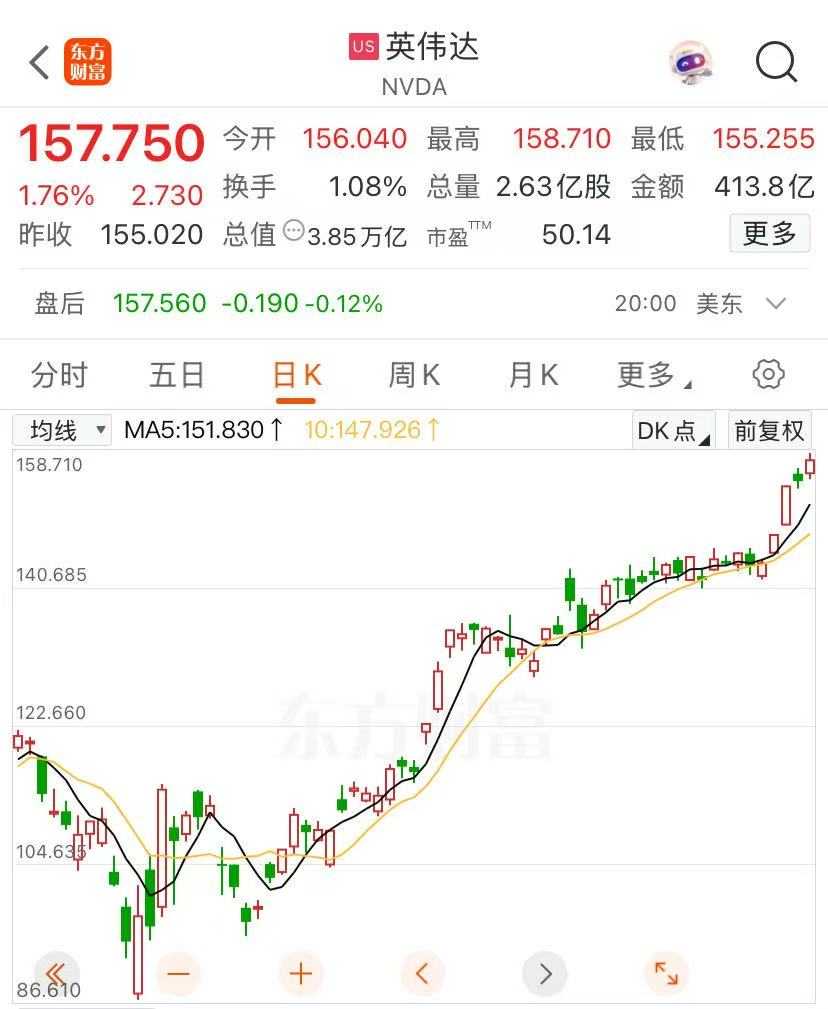The height and width of the screenshot is (1009, 828).
Task: Open the robot assistant icon
Action: coord(691,63)
